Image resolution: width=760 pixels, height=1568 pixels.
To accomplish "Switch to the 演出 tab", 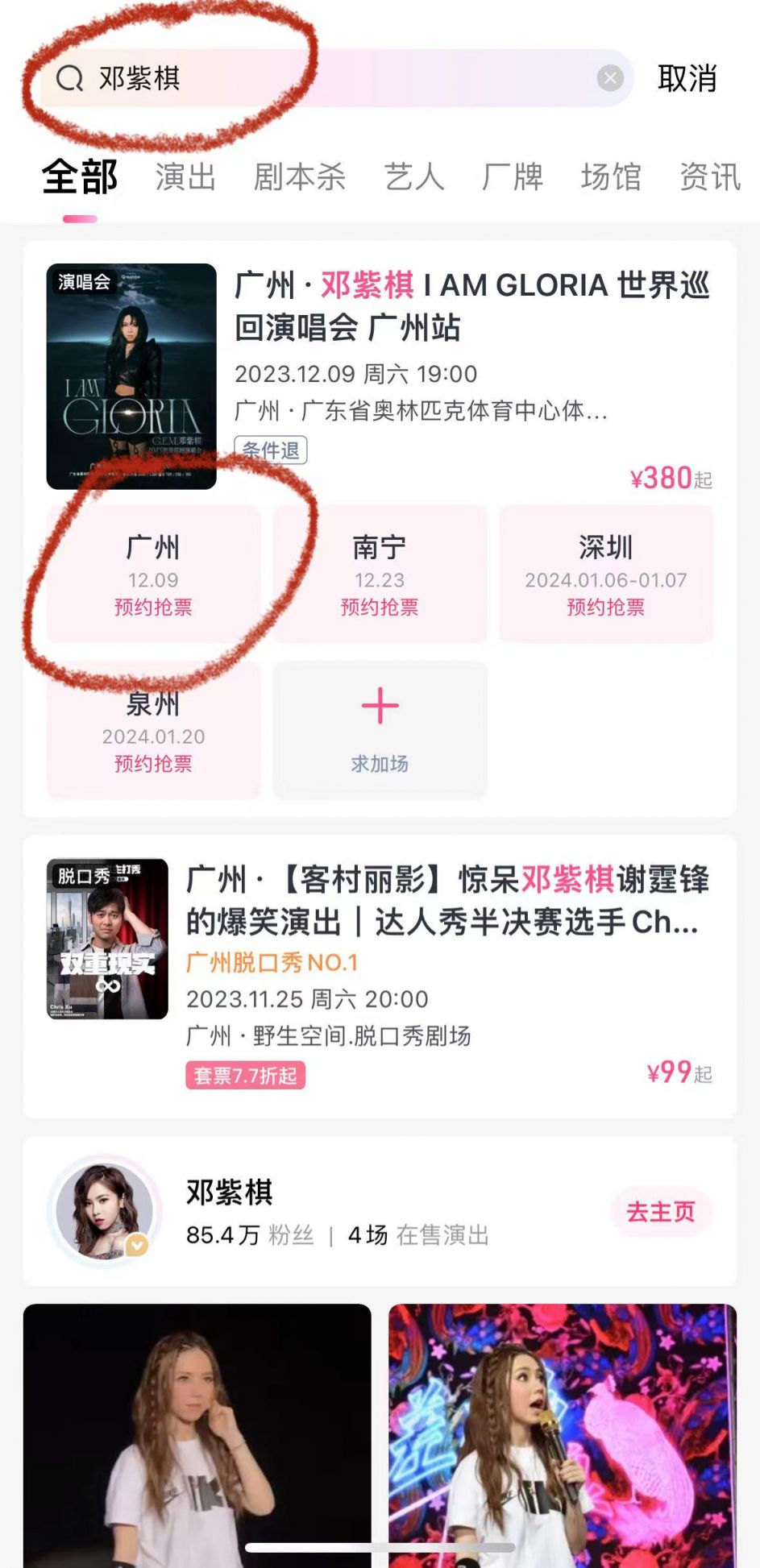I will click(185, 176).
